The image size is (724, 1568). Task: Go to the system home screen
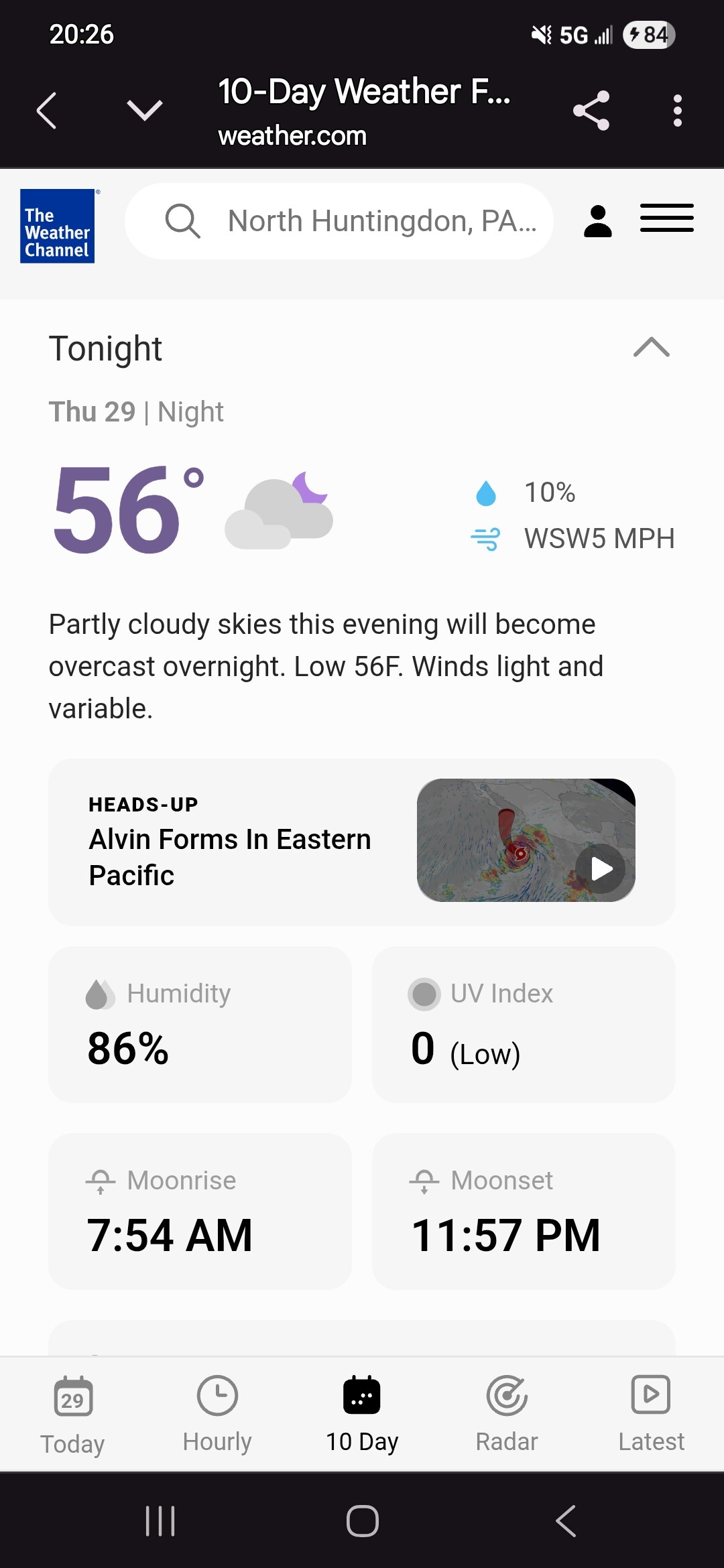click(362, 1520)
